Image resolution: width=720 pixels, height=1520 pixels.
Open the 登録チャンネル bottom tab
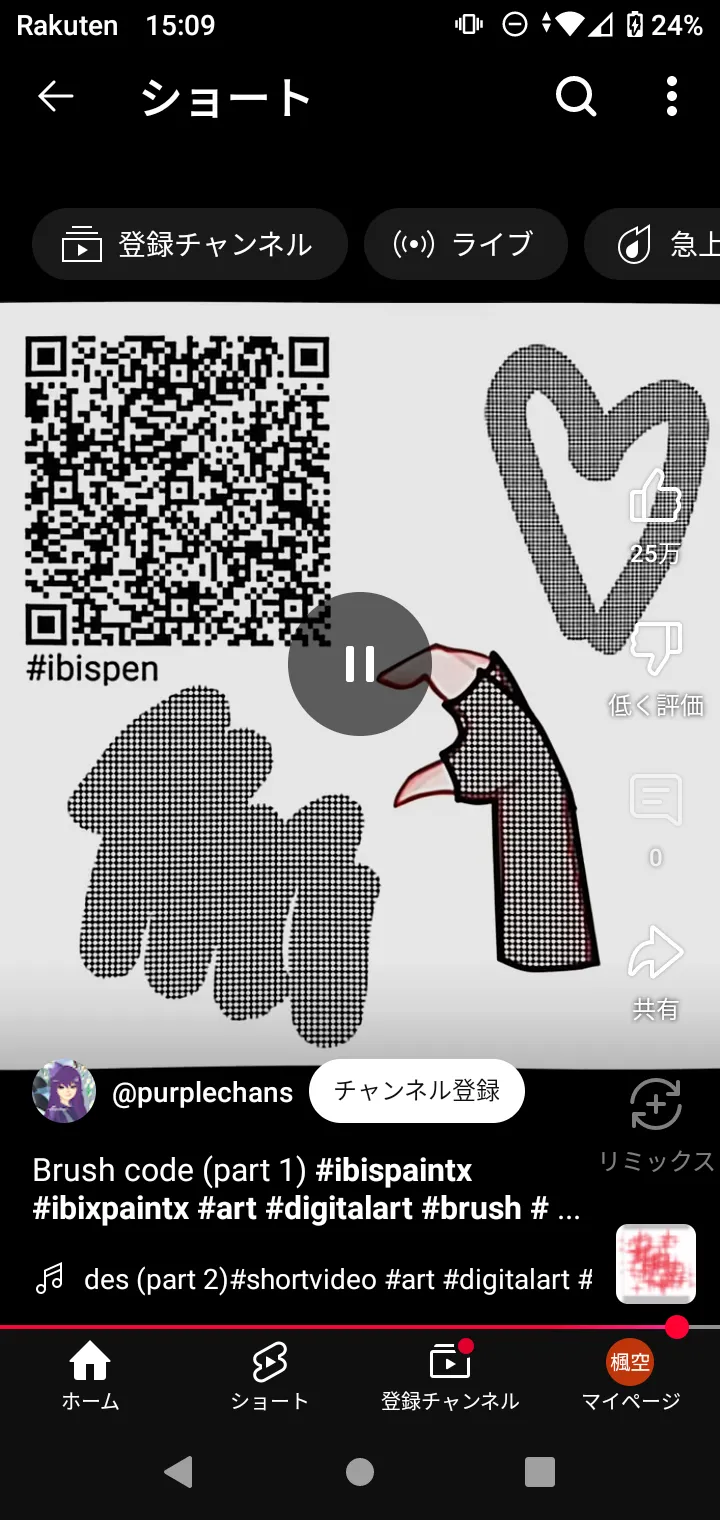[450, 1376]
